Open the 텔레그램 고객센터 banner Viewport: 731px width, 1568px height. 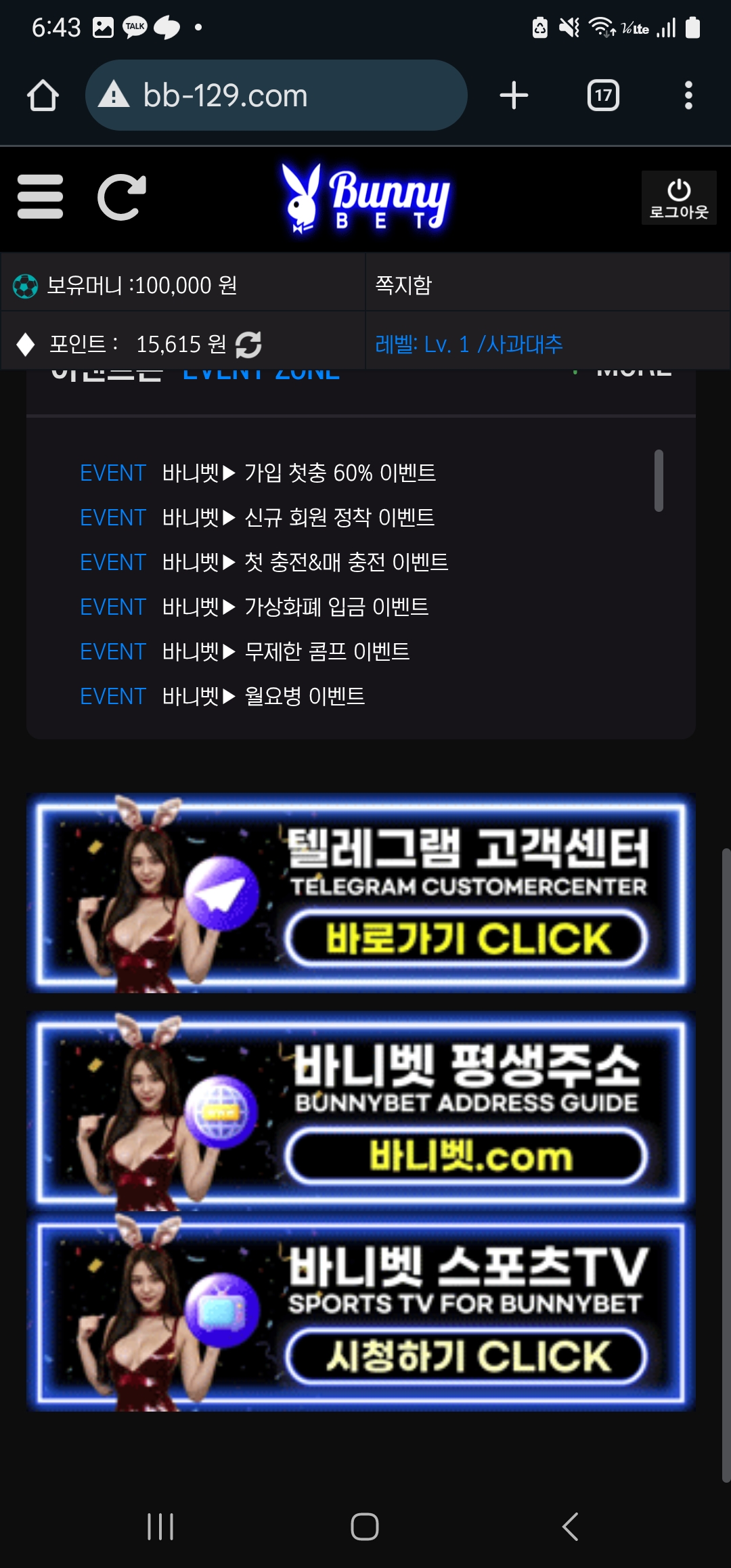pyautogui.click(x=361, y=894)
